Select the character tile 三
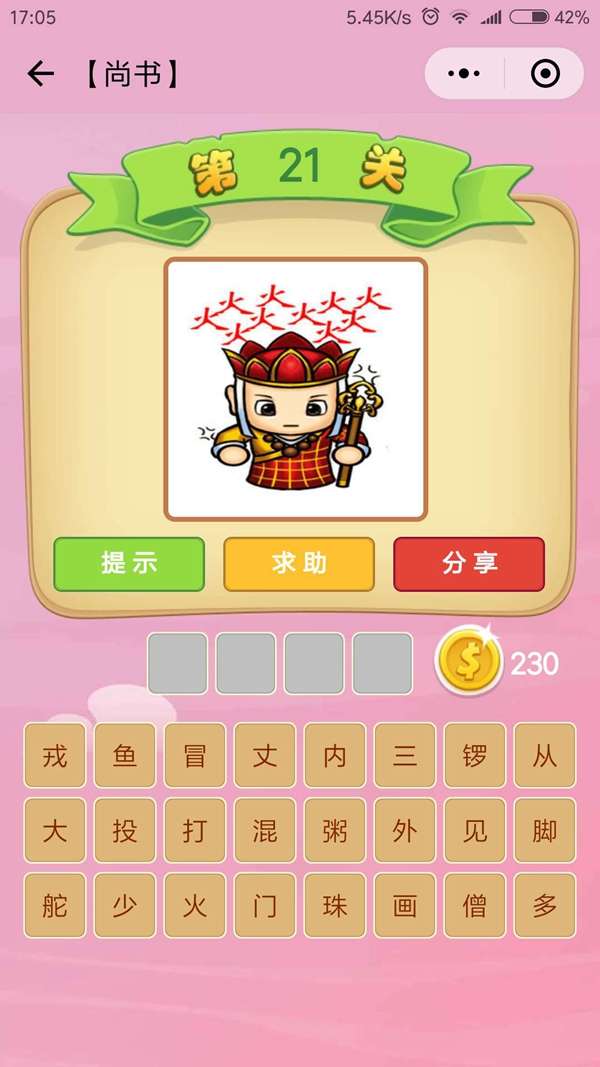This screenshot has height=1067, width=600. (405, 756)
